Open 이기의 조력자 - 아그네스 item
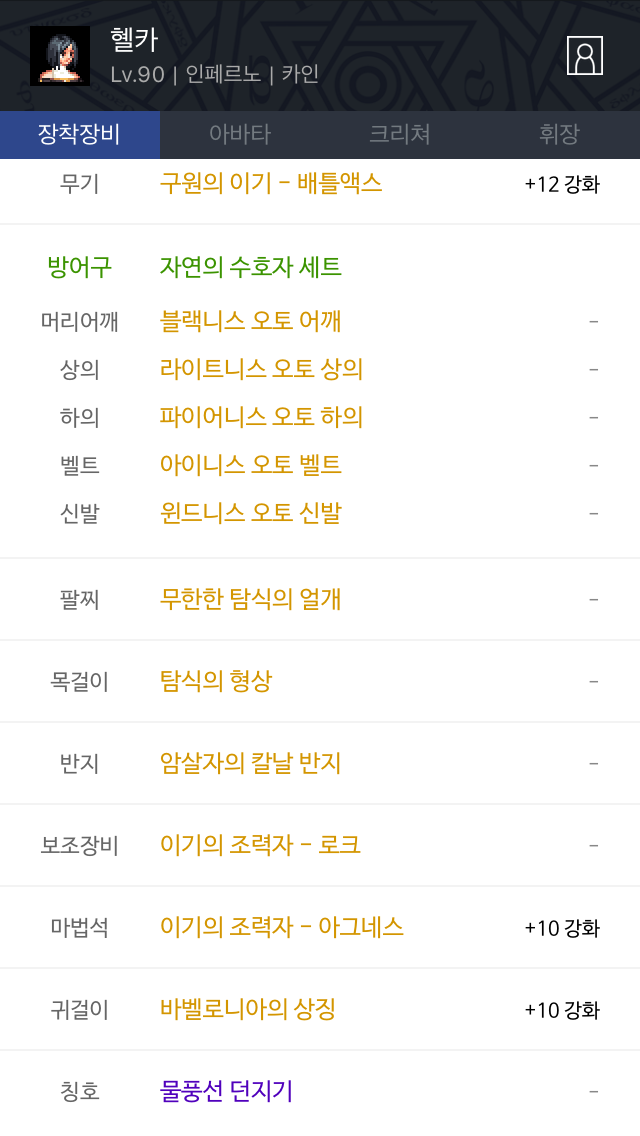Screen dimensions: 640x1136 click(282, 927)
